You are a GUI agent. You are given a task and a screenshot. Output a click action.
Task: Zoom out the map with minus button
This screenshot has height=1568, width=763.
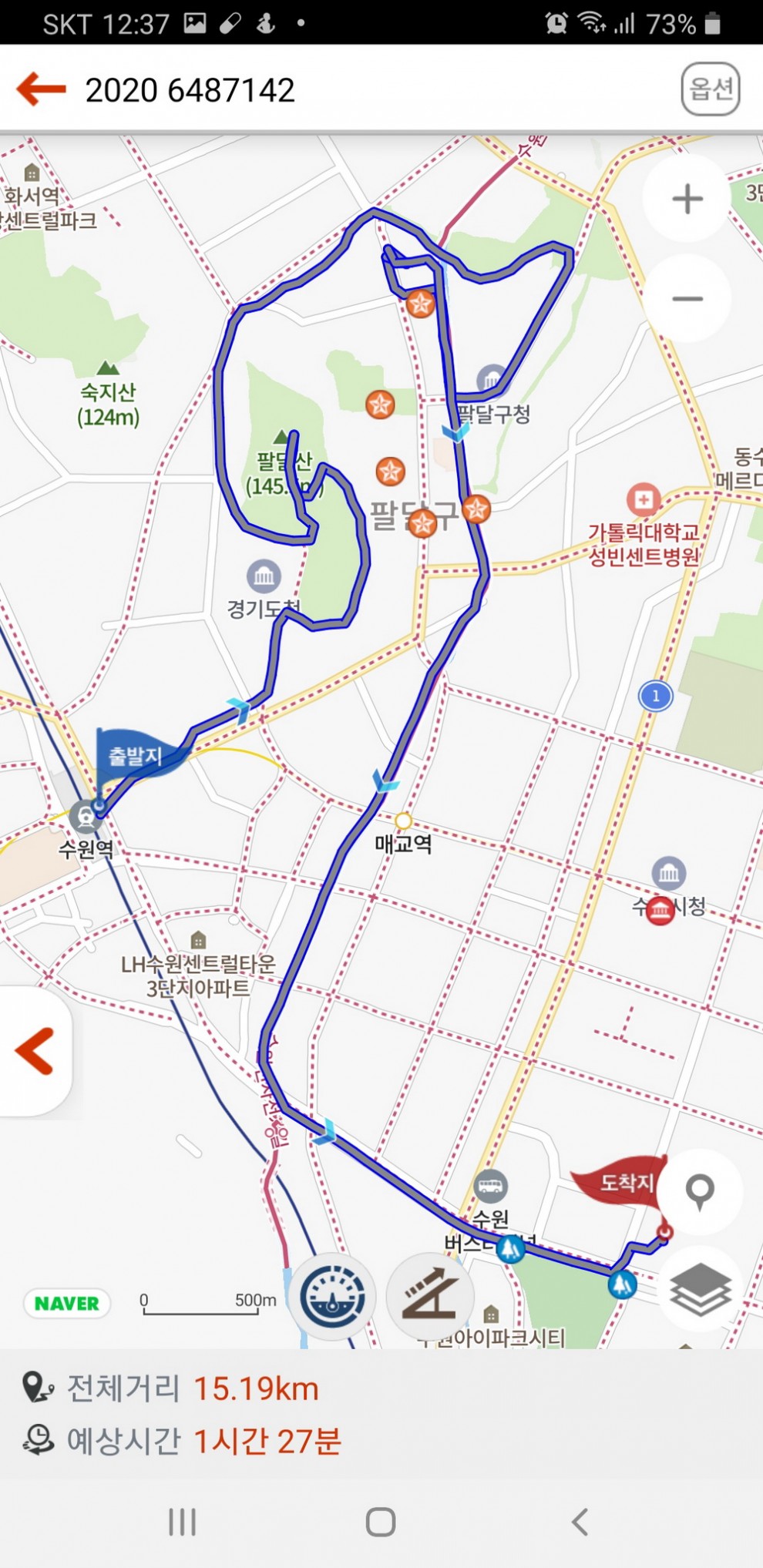pyautogui.click(x=687, y=299)
